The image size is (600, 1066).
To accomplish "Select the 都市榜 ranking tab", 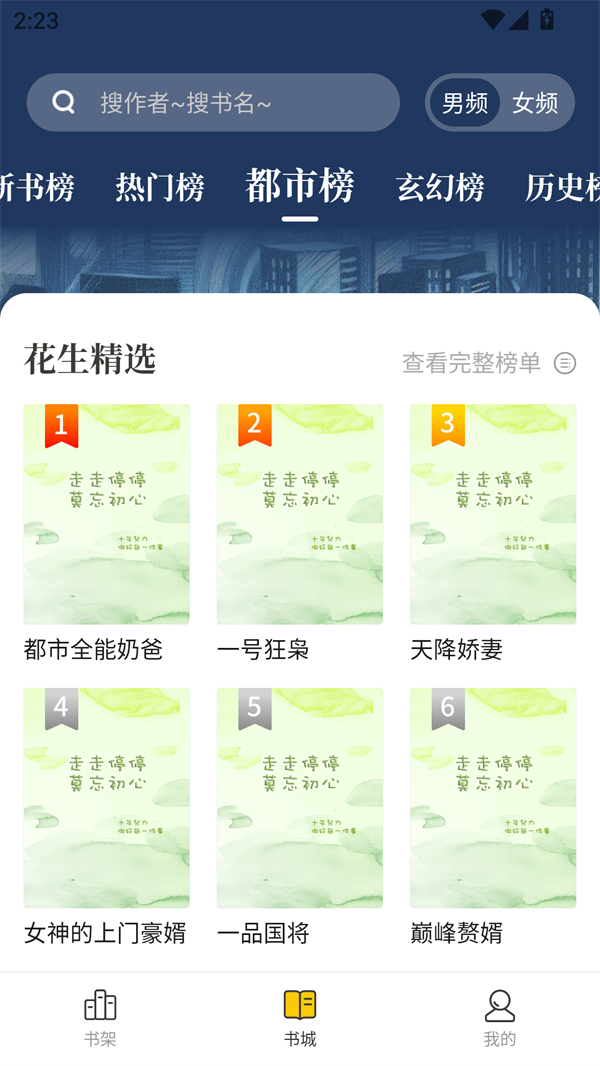I will point(300,186).
